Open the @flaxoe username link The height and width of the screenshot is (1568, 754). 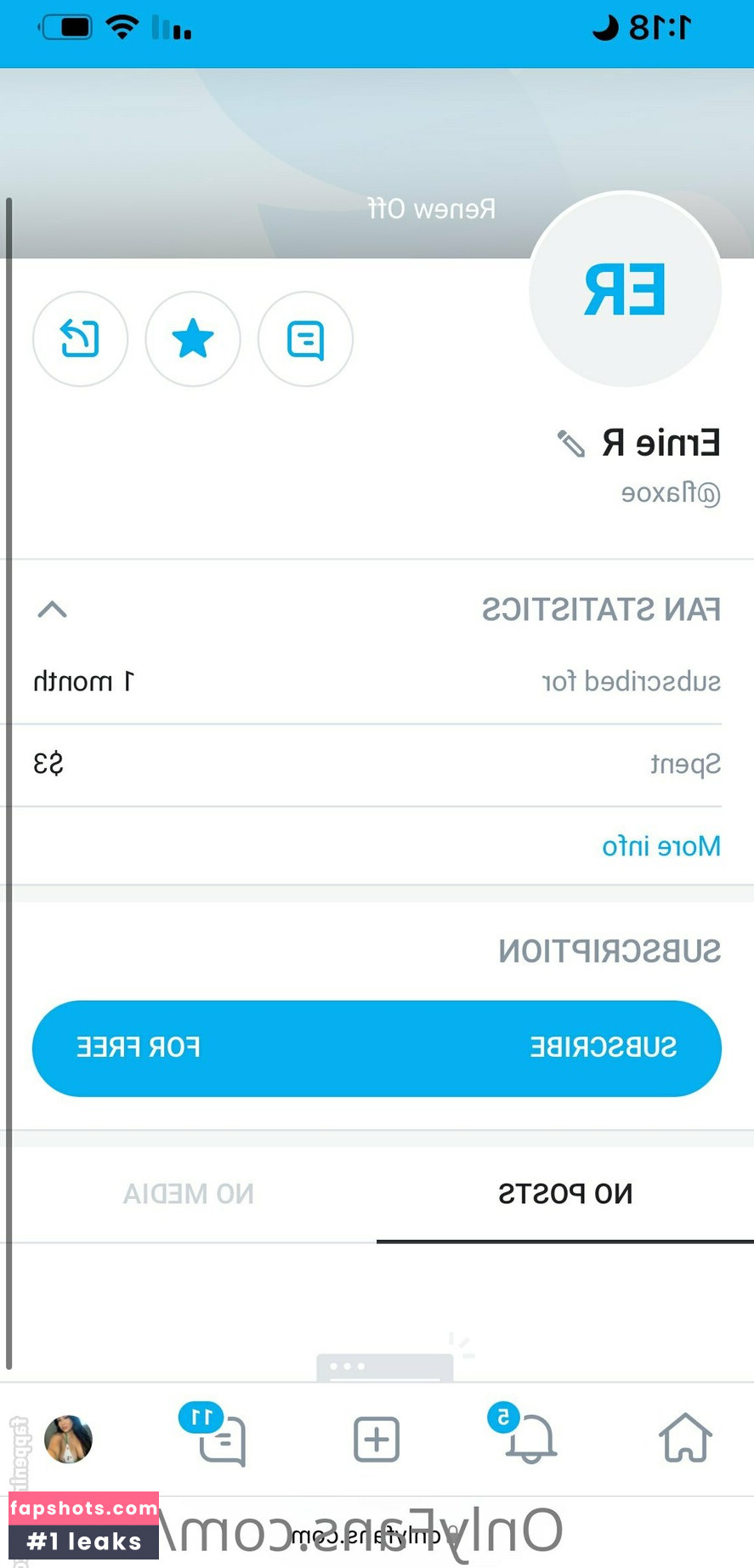[x=668, y=493]
